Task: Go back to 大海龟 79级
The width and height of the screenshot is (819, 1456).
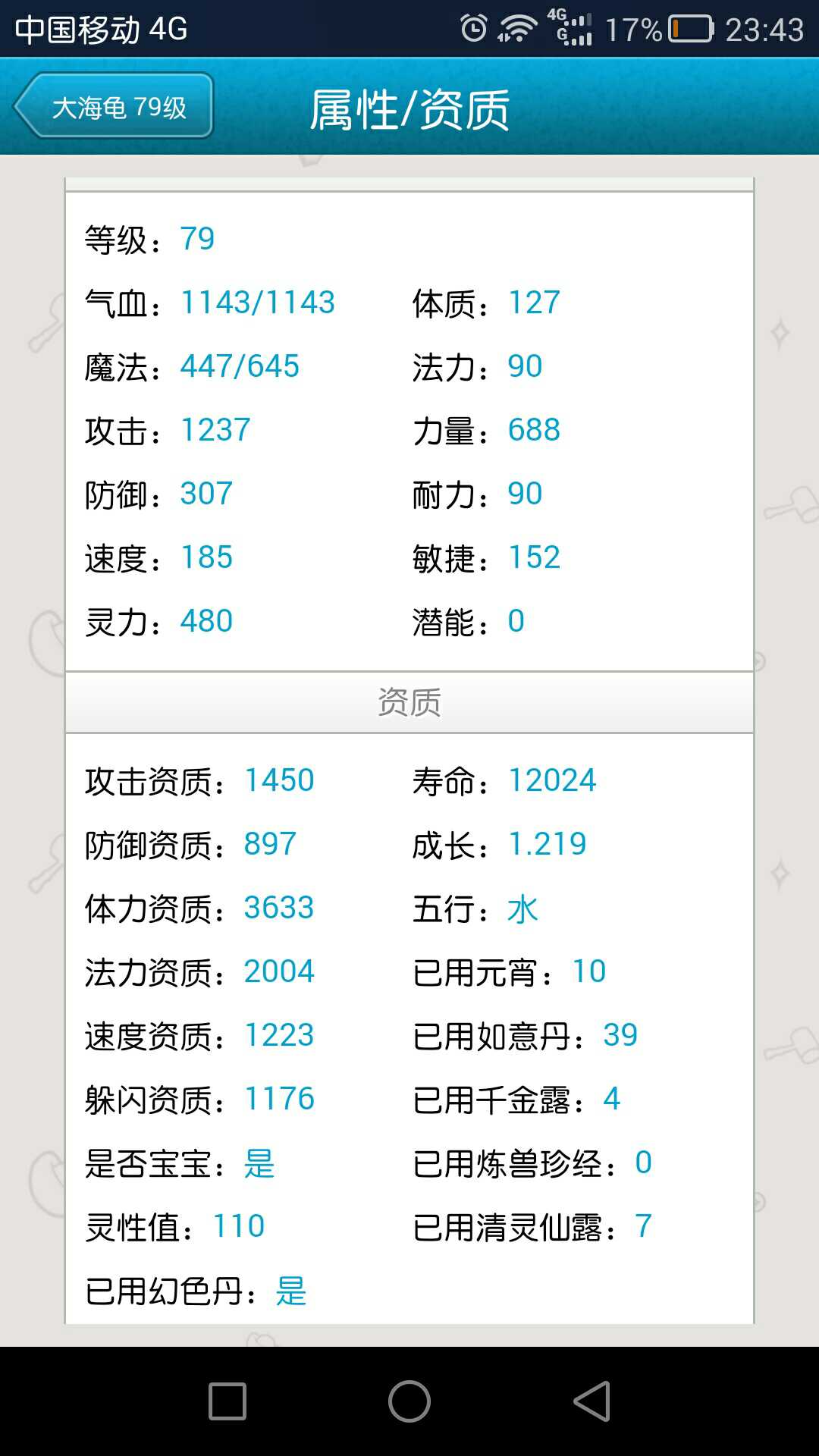Action: coord(114,106)
